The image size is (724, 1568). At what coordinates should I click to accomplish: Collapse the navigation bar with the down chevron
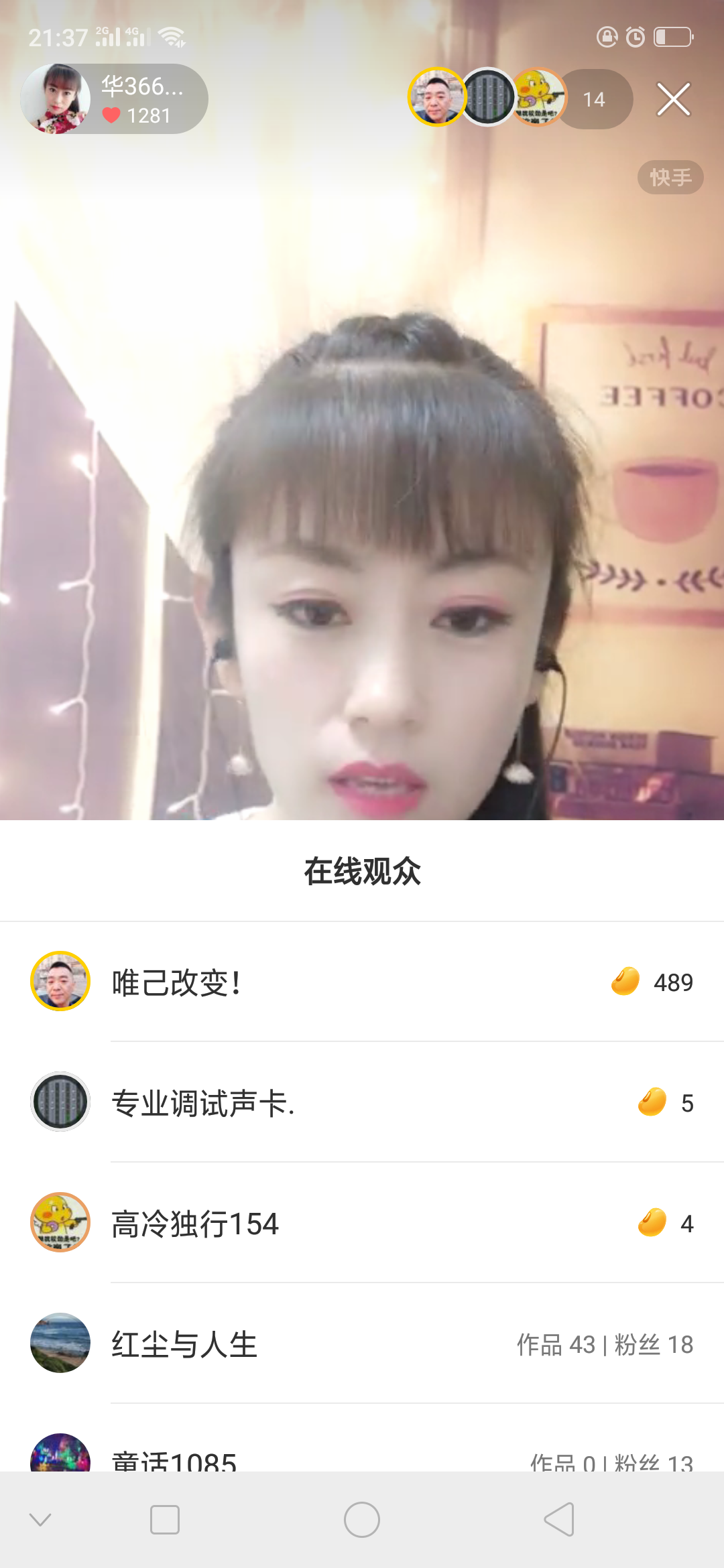click(40, 1519)
